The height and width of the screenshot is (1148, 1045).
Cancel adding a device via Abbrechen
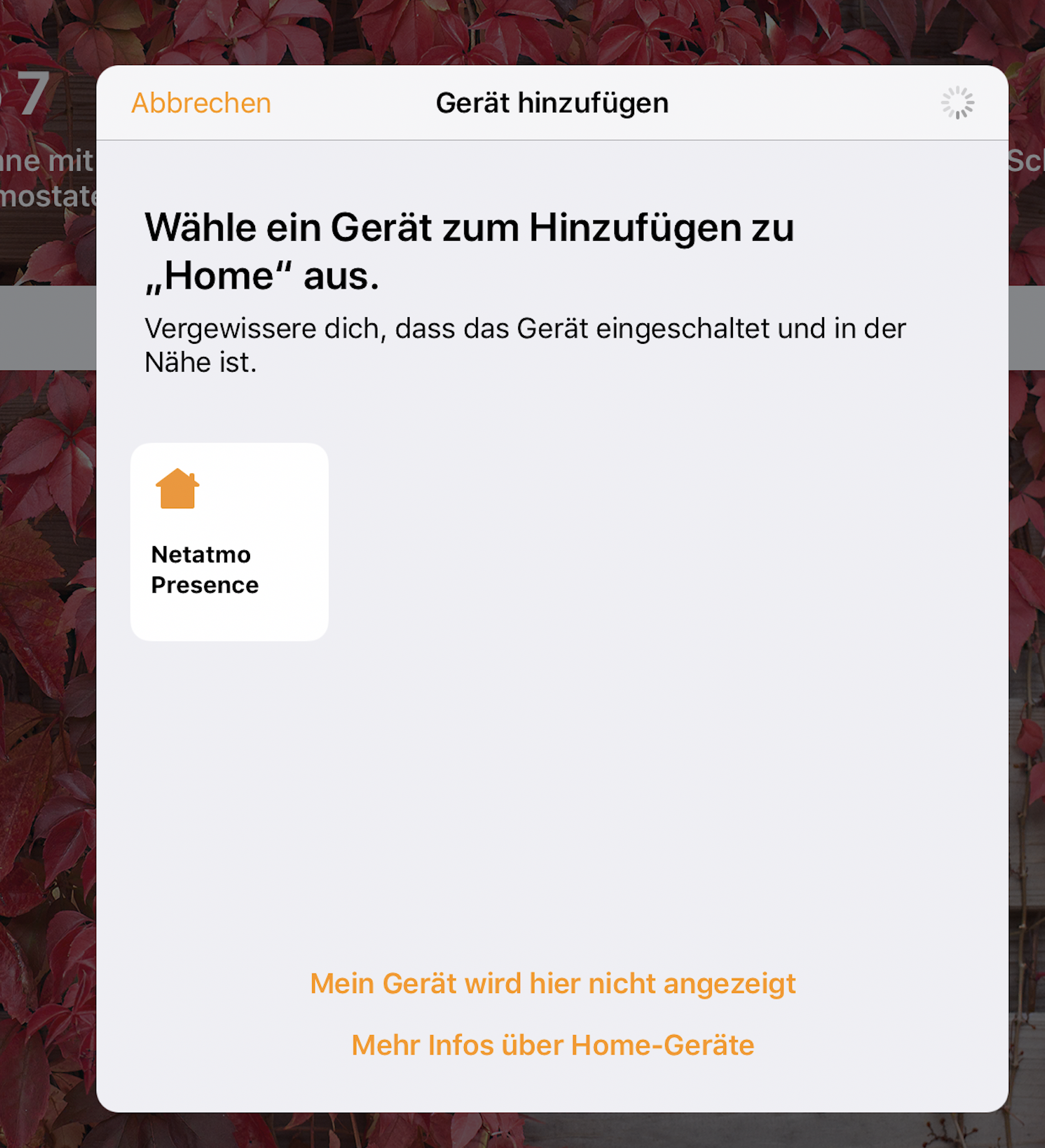[x=201, y=103]
